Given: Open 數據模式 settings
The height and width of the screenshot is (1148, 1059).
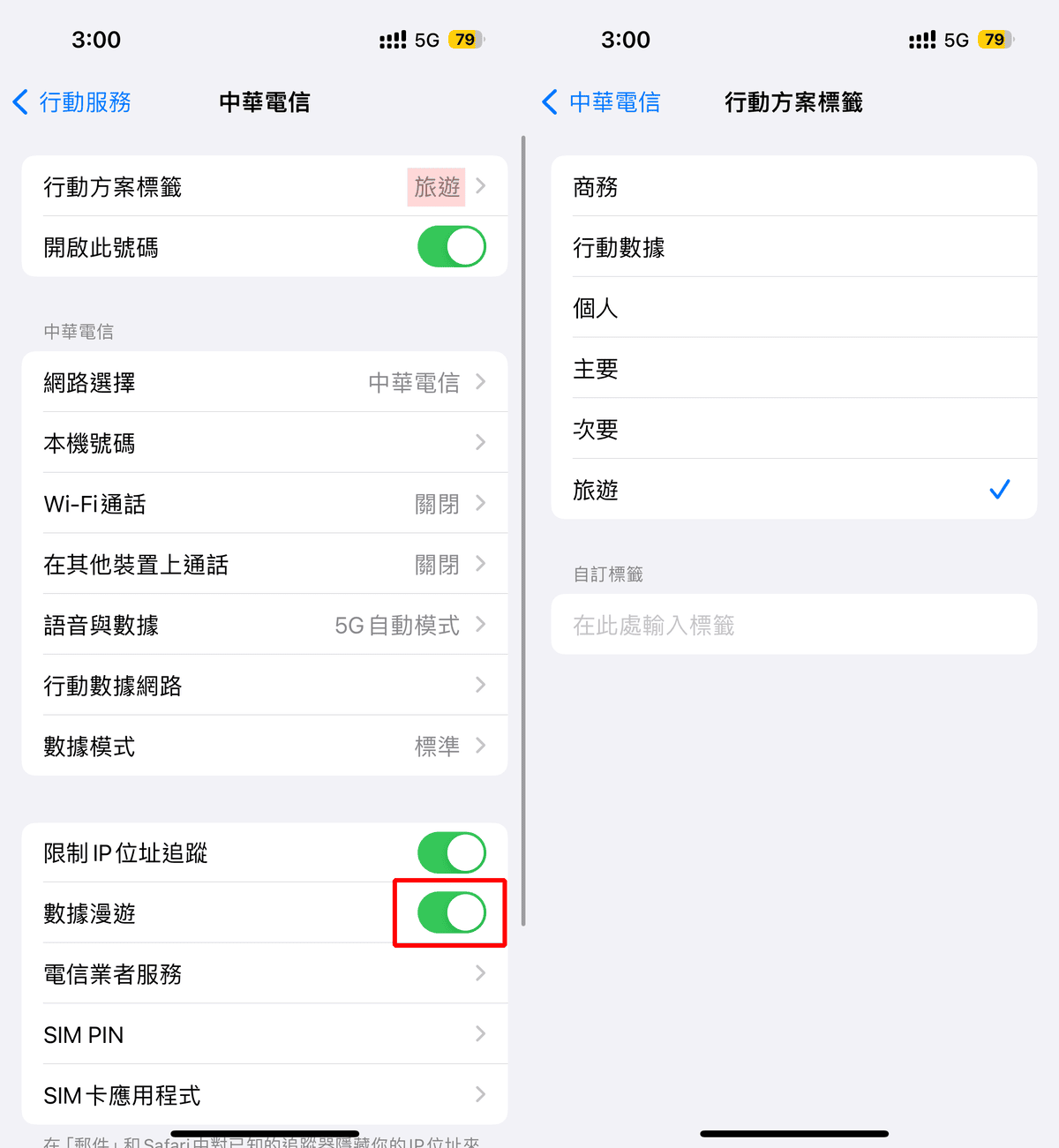Looking at the screenshot, I should pos(264,747).
